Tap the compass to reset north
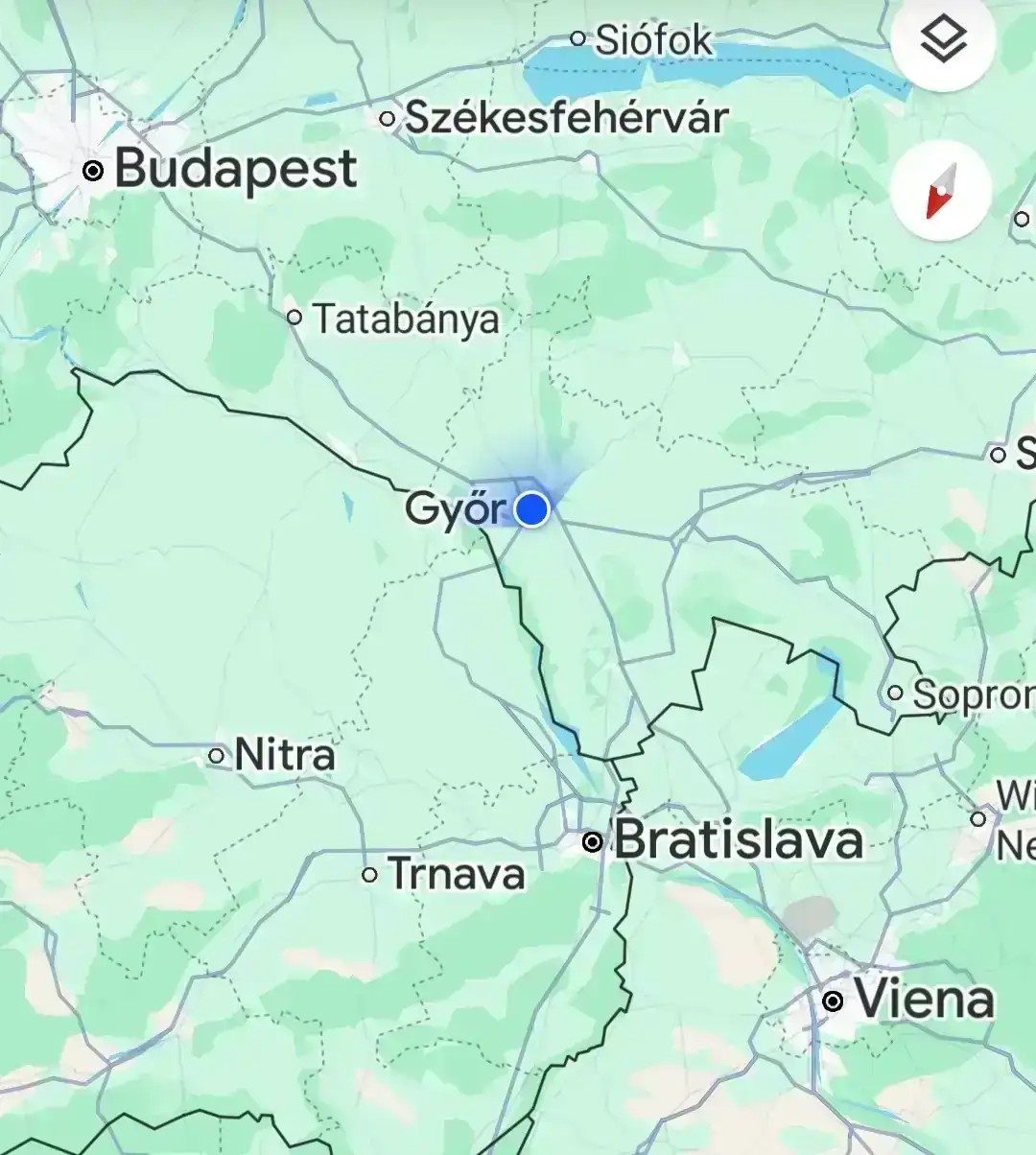 point(941,190)
